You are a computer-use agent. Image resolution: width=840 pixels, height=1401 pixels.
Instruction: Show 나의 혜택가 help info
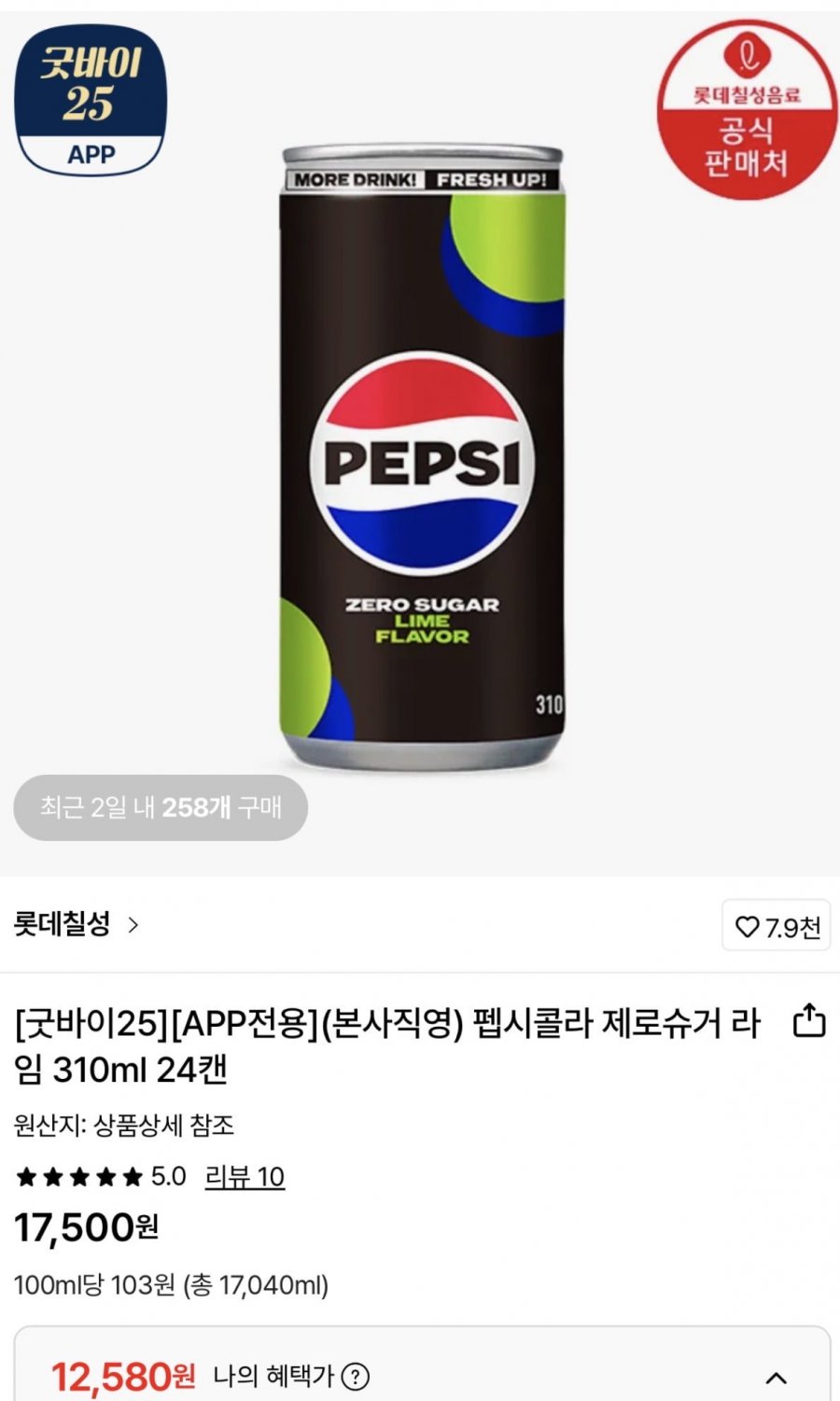tap(356, 1376)
